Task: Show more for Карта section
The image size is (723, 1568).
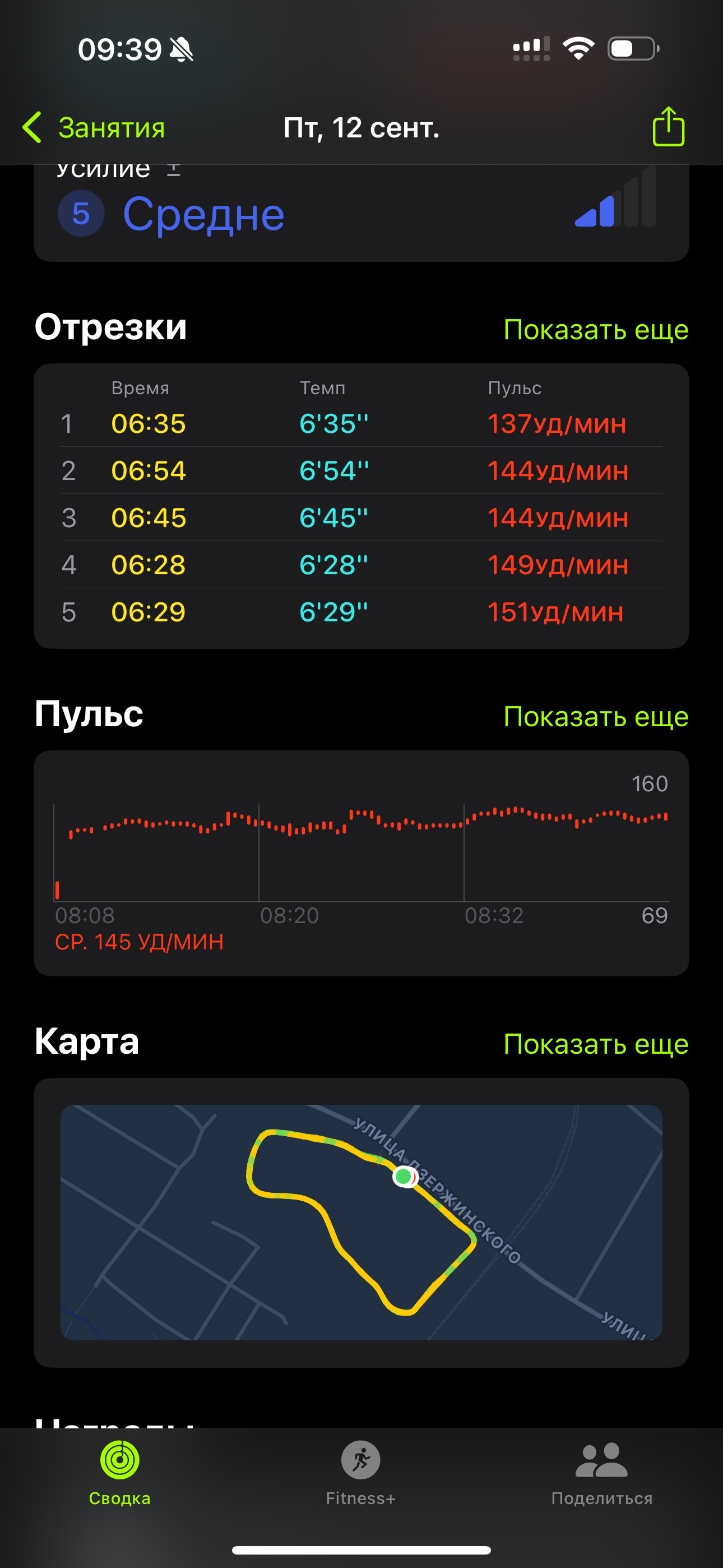Action: [596, 1044]
